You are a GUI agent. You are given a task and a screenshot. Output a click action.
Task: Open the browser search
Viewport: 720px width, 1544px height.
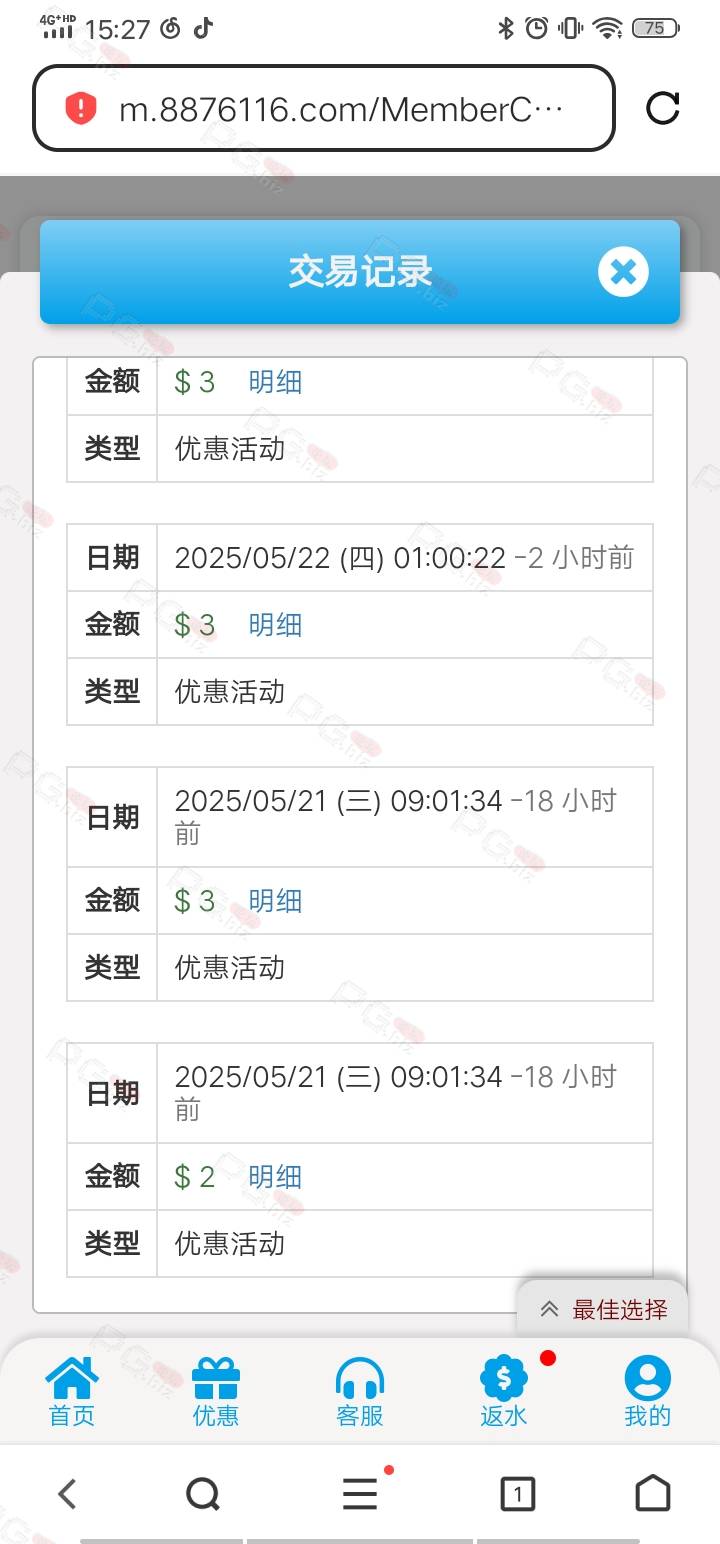point(203,1495)
